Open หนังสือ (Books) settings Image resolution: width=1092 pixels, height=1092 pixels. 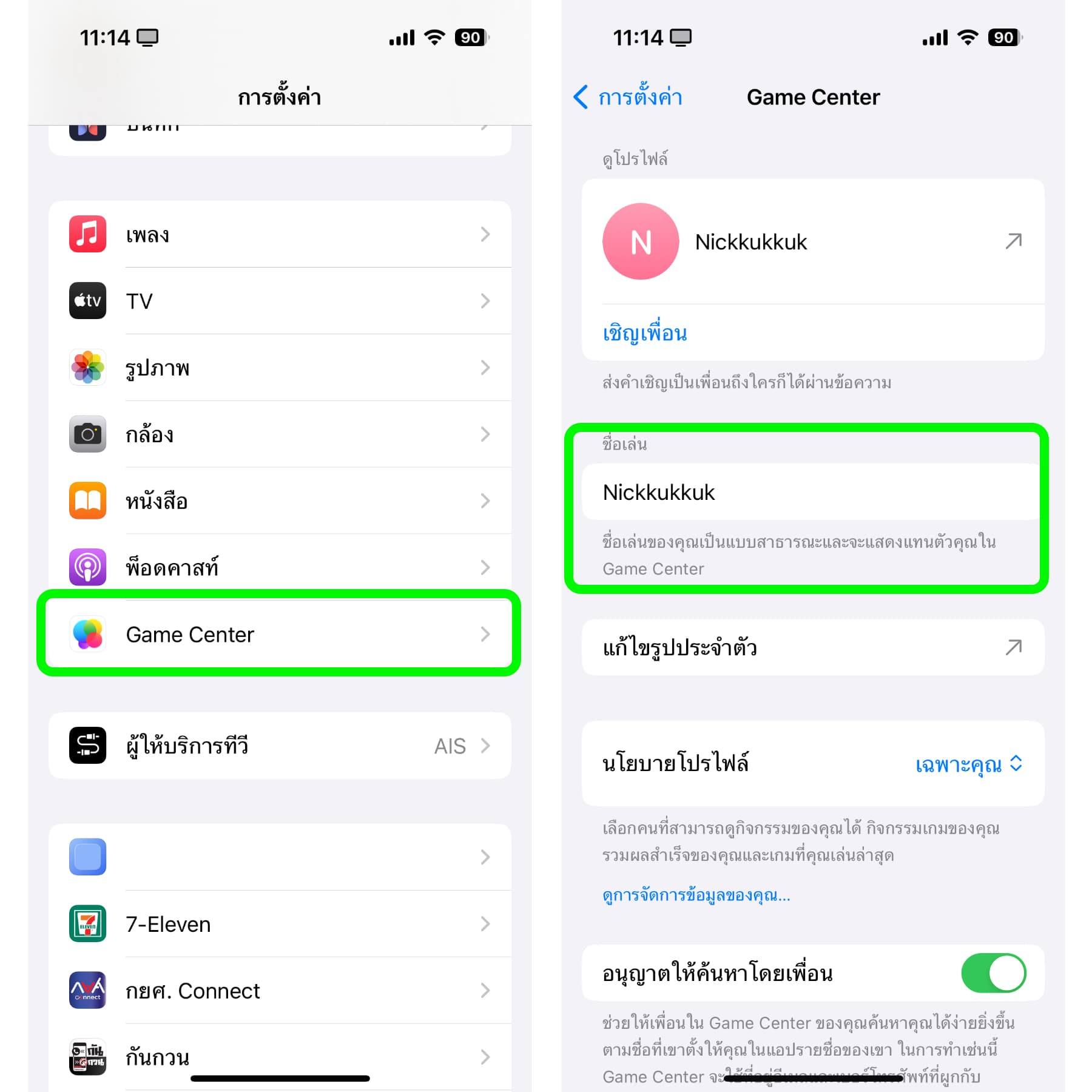click(x=279, y=501)
